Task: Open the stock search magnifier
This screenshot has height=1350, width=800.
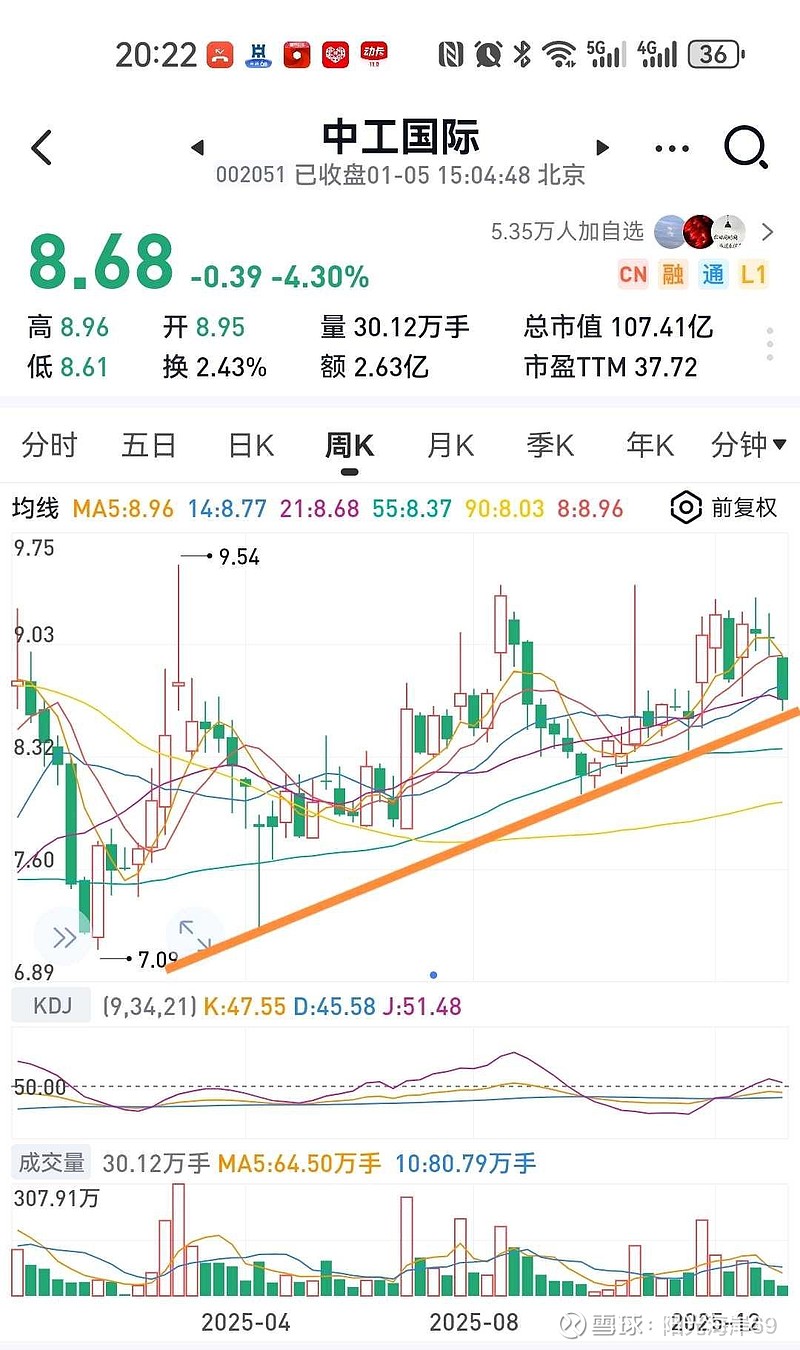Action: pyautogui.click(x=745, y=148)
